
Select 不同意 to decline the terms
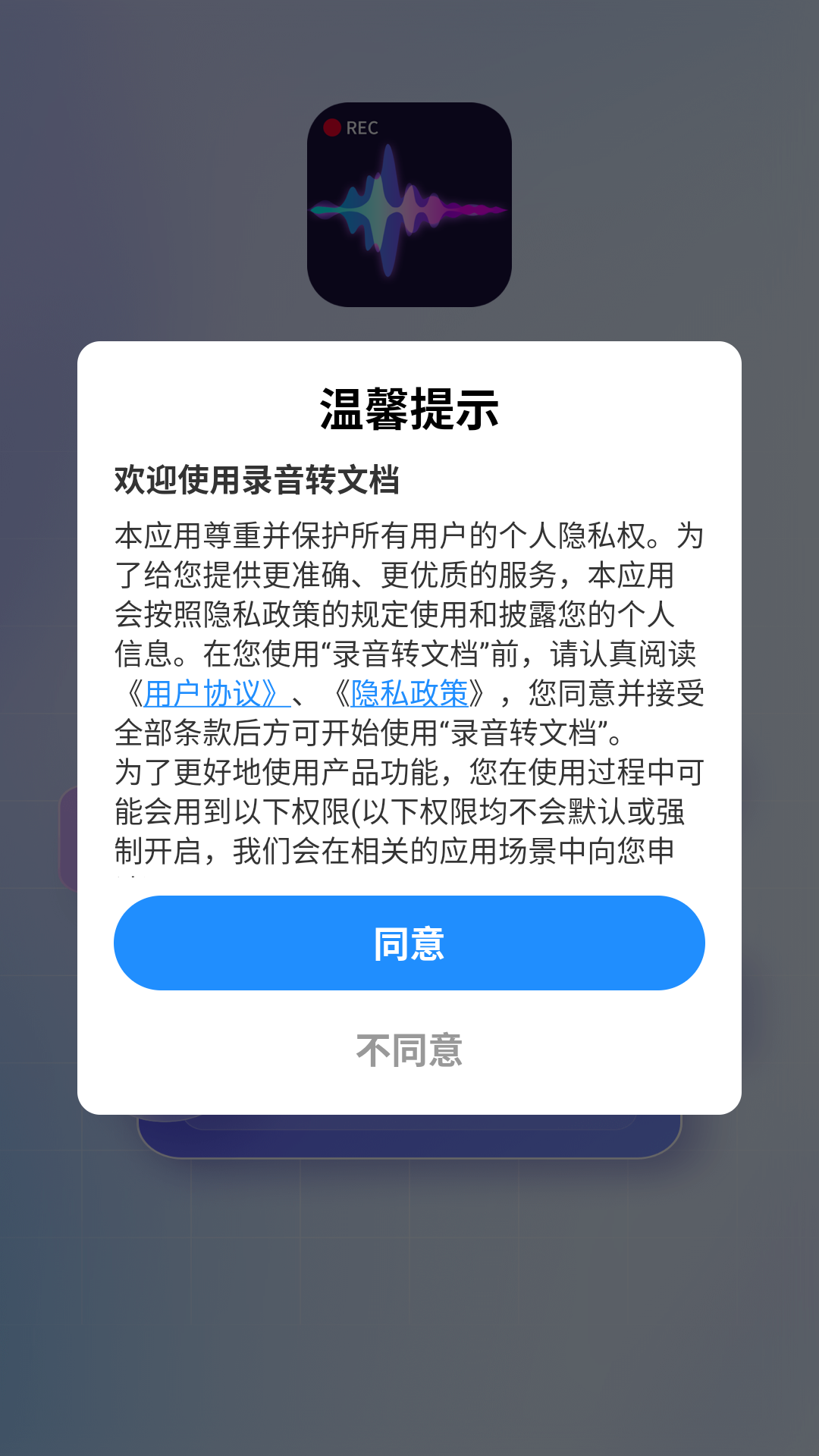click(409, 1050)
